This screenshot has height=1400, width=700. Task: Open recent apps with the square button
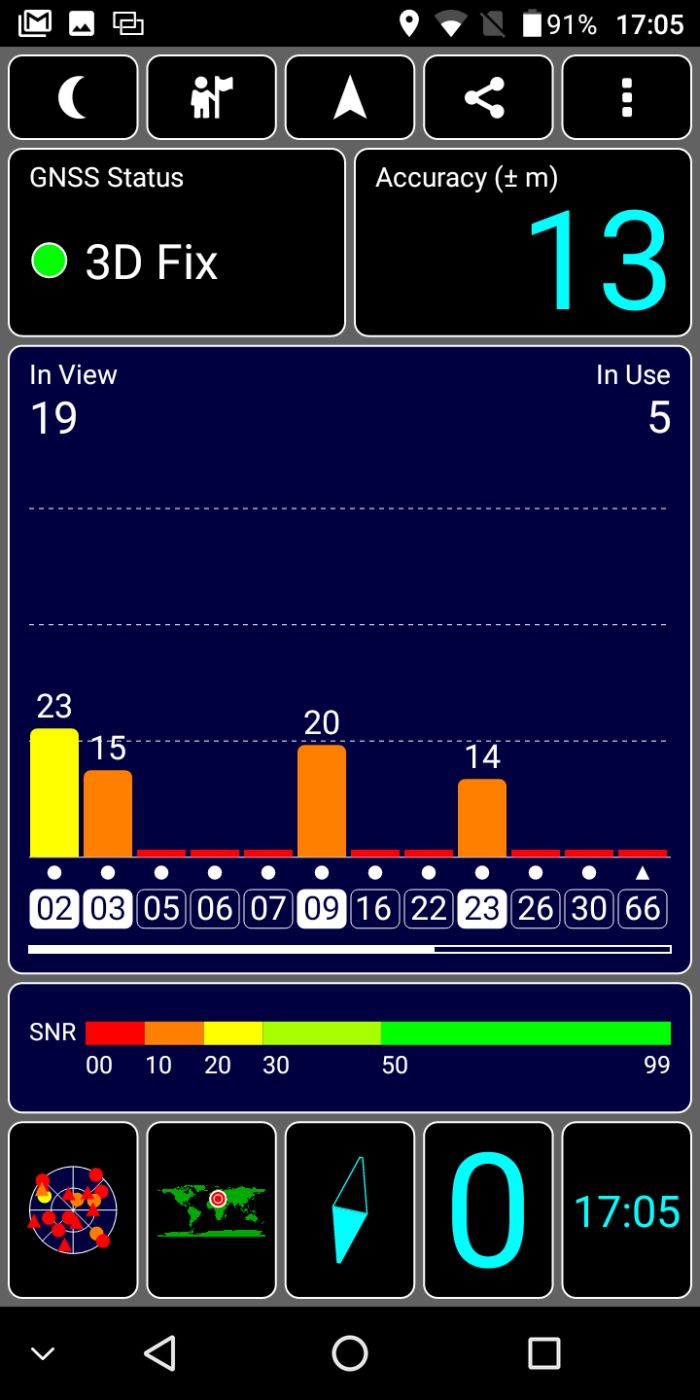(544, 1353)
